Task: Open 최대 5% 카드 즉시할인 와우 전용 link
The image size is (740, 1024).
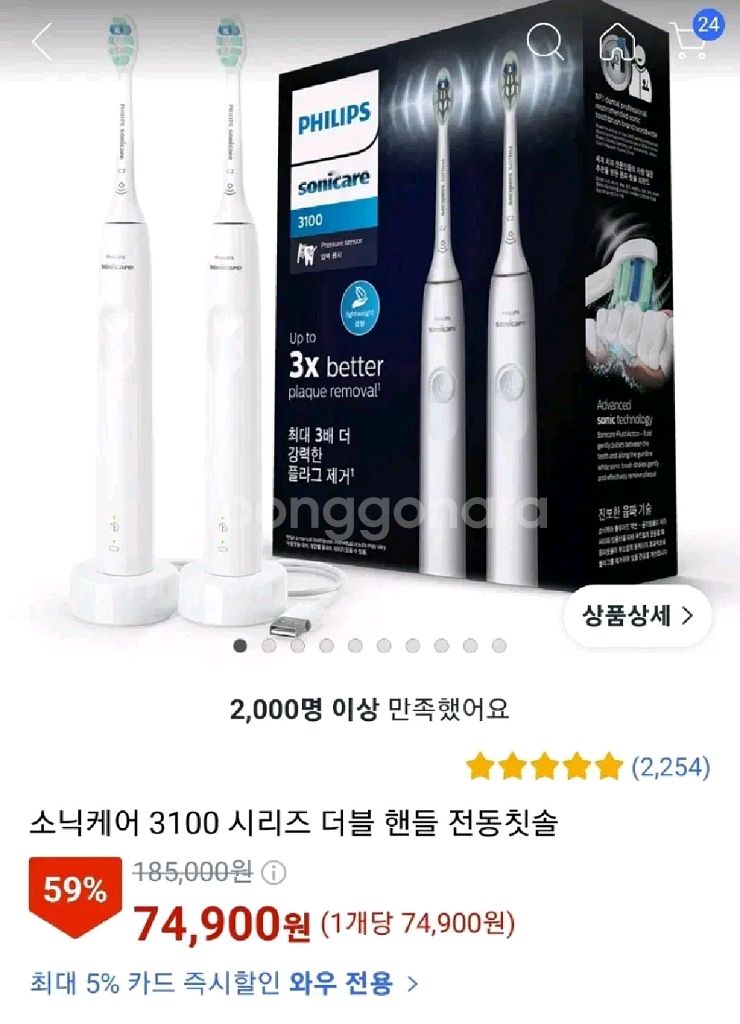Action: [224, 982]
